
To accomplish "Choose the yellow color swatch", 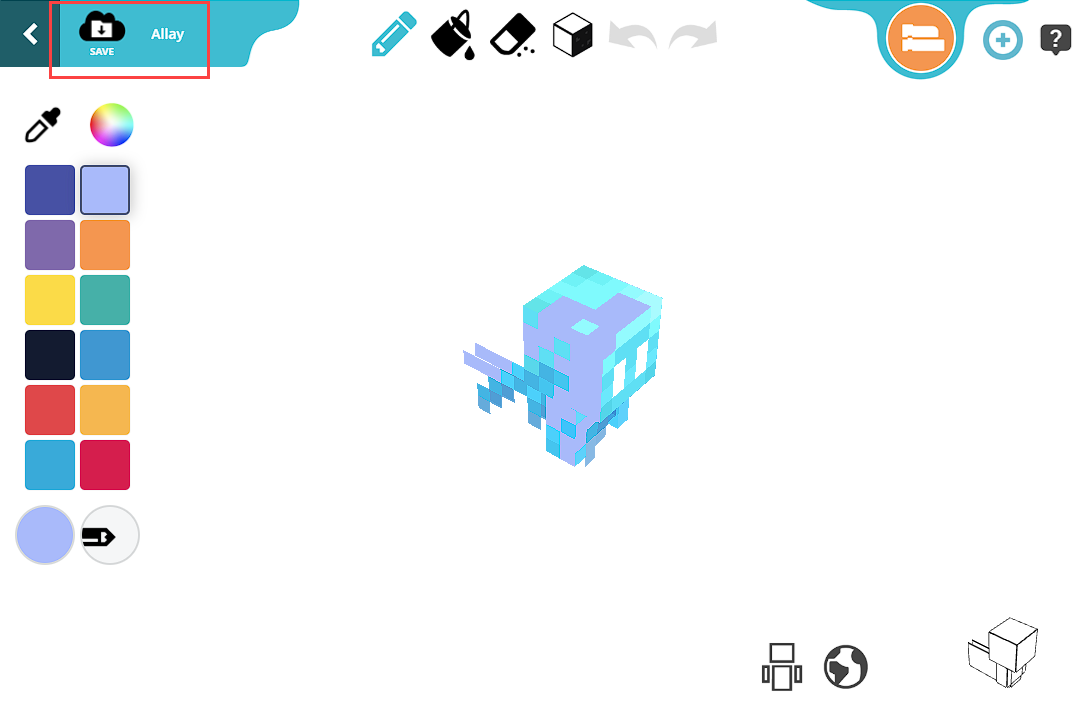I will point(50,300).
